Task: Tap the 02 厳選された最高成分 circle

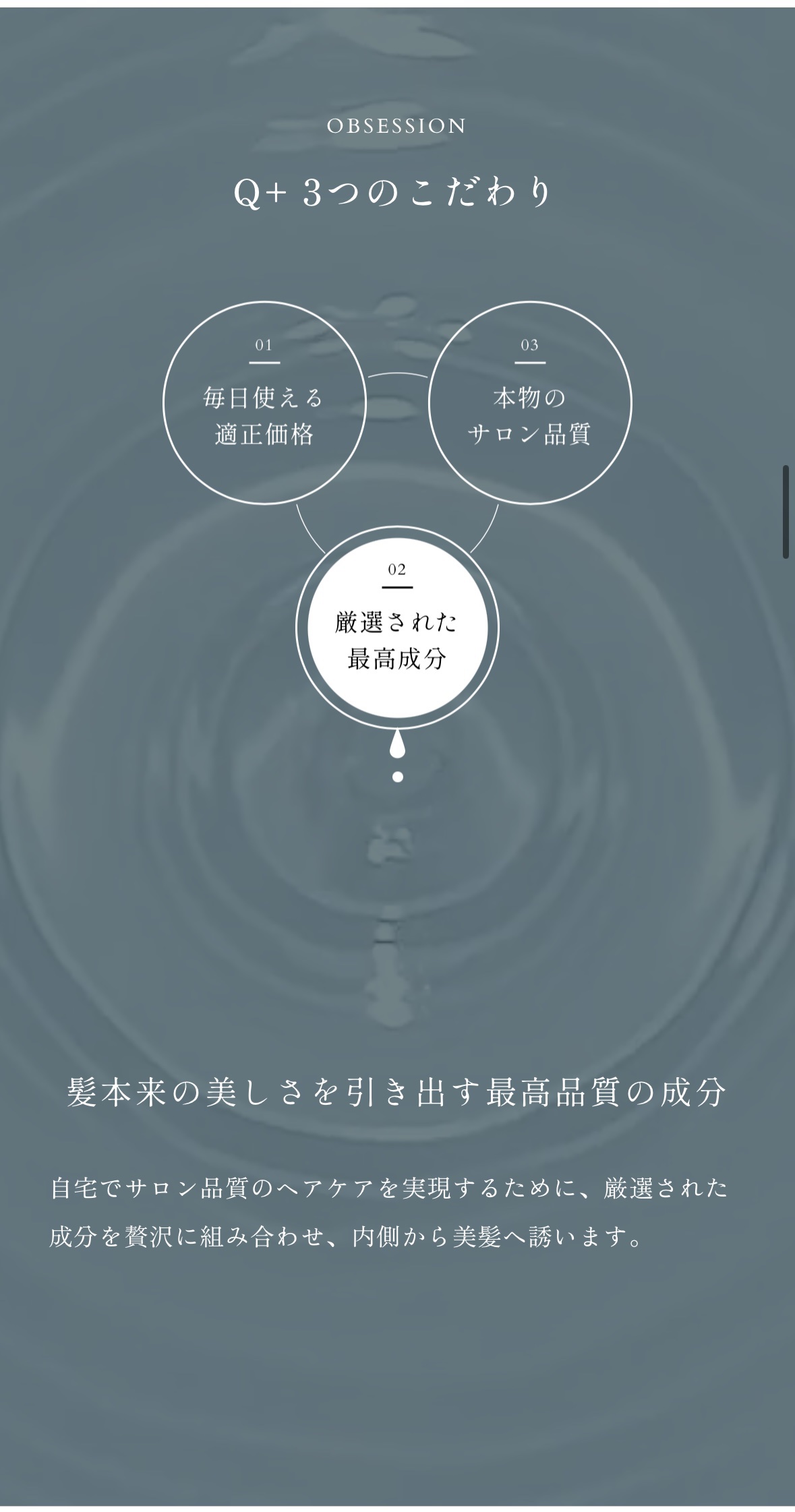Action: pos(397,628)
